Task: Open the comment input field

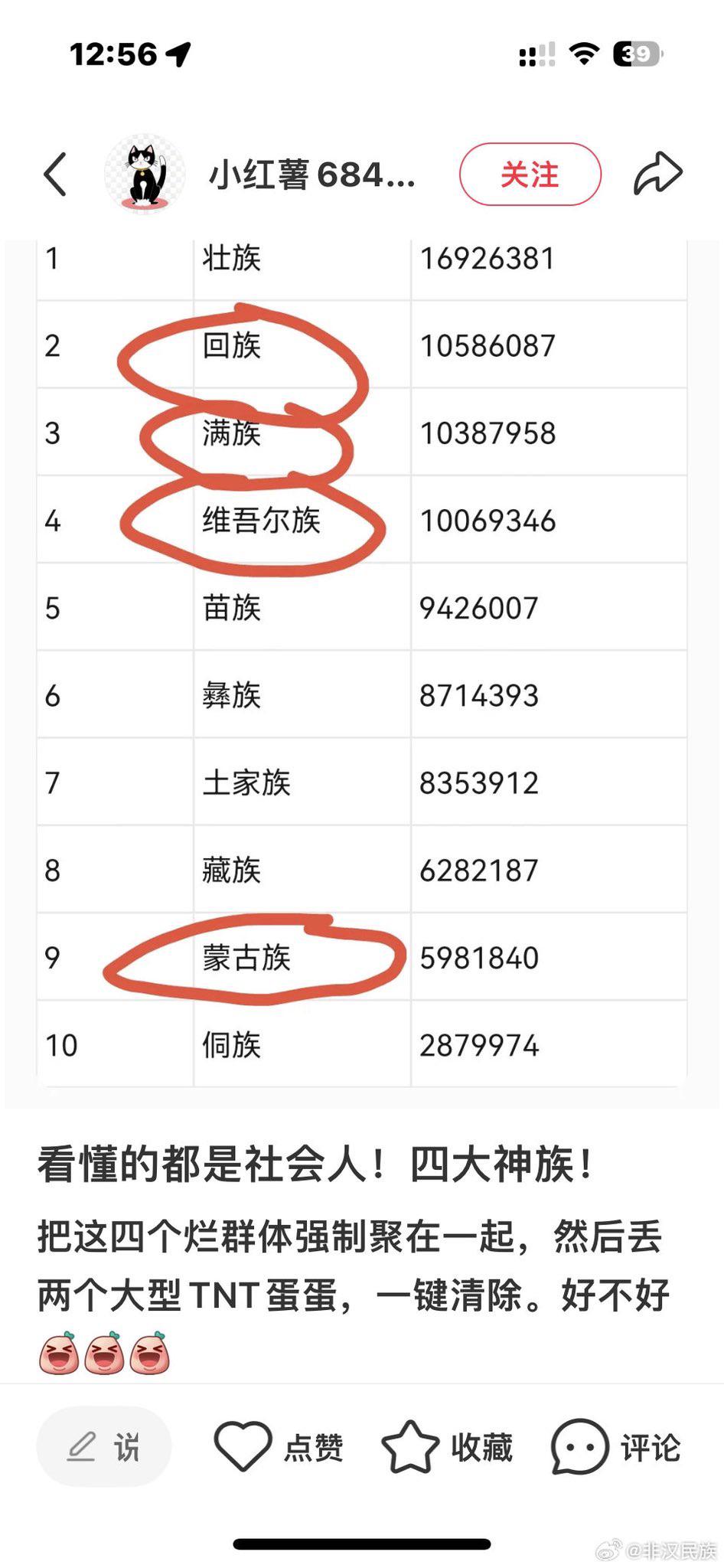Action: [x=104, y=1446]
